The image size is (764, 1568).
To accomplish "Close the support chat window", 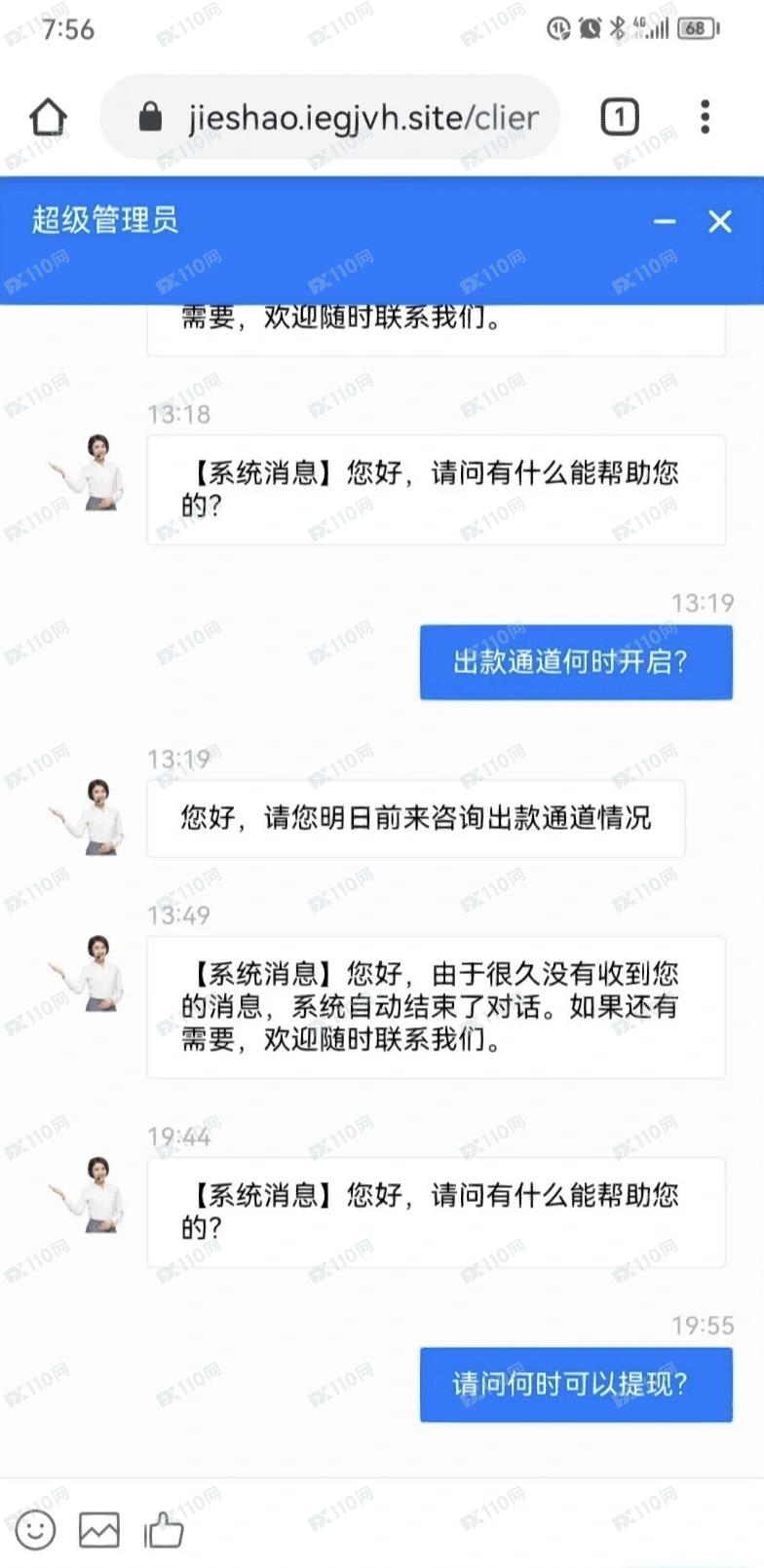I will 720,222.
